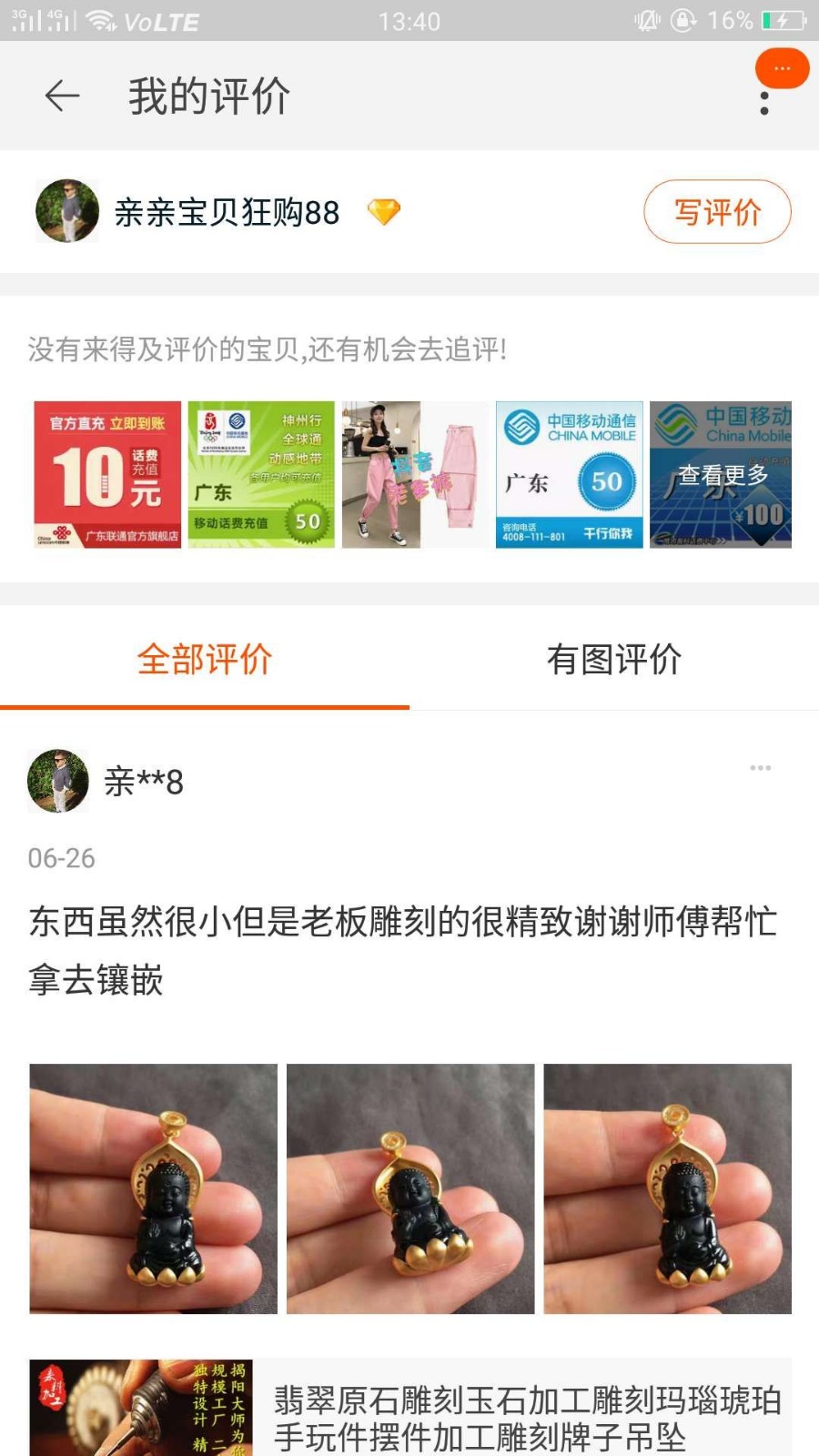
Task: View the first review photo
Action: pyautogui.click(x=153, y=1188)
